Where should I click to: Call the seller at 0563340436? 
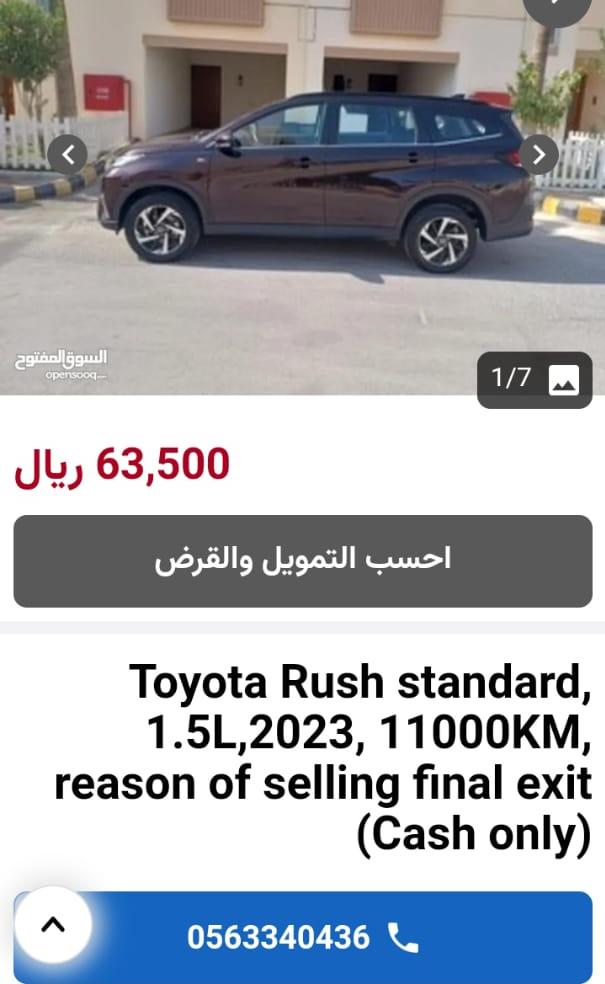302,937
